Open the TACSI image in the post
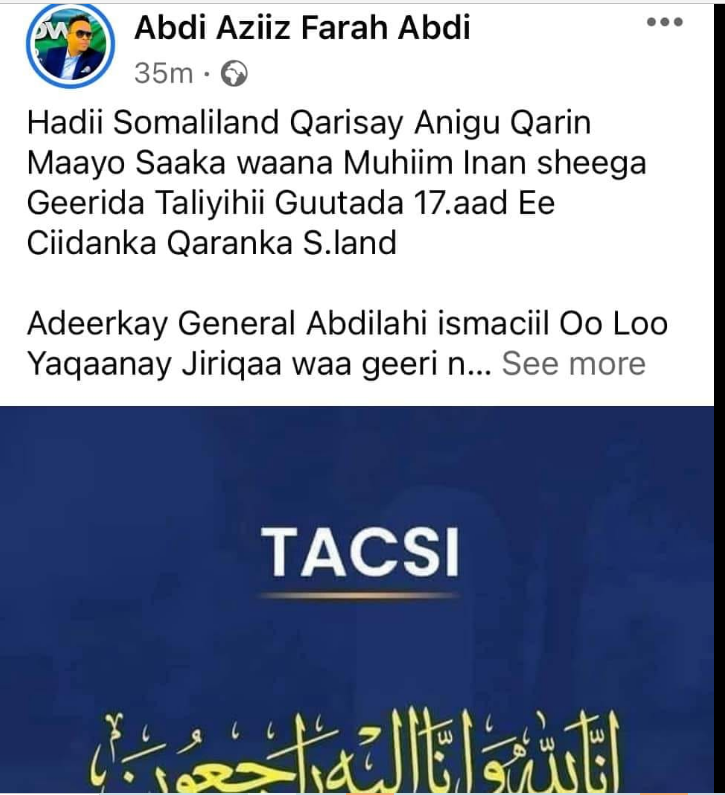The width and height of the screenshot is (725, 795). pos(362,600)
